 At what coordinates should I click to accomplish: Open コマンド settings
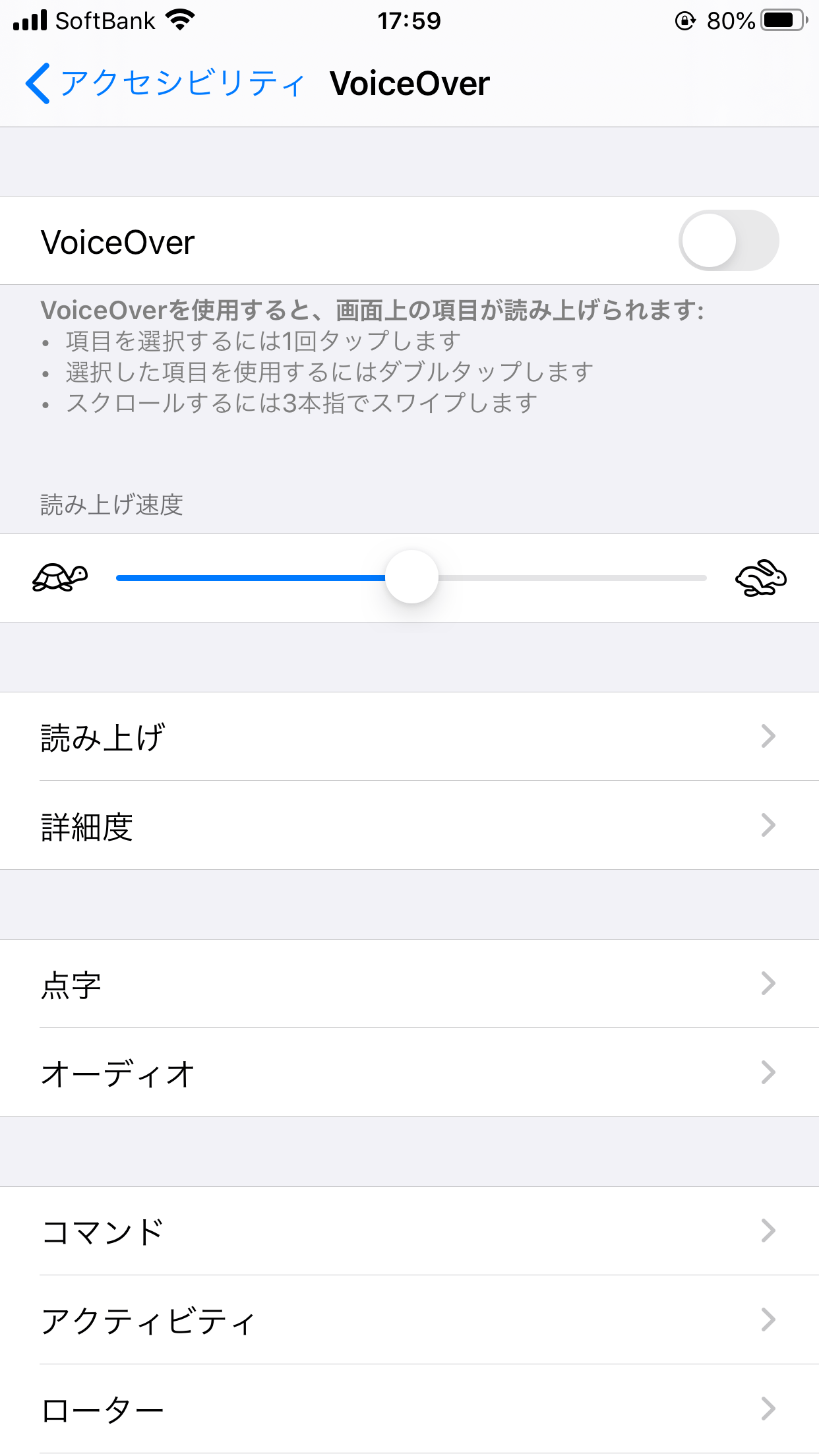[x=409, y=1231]
